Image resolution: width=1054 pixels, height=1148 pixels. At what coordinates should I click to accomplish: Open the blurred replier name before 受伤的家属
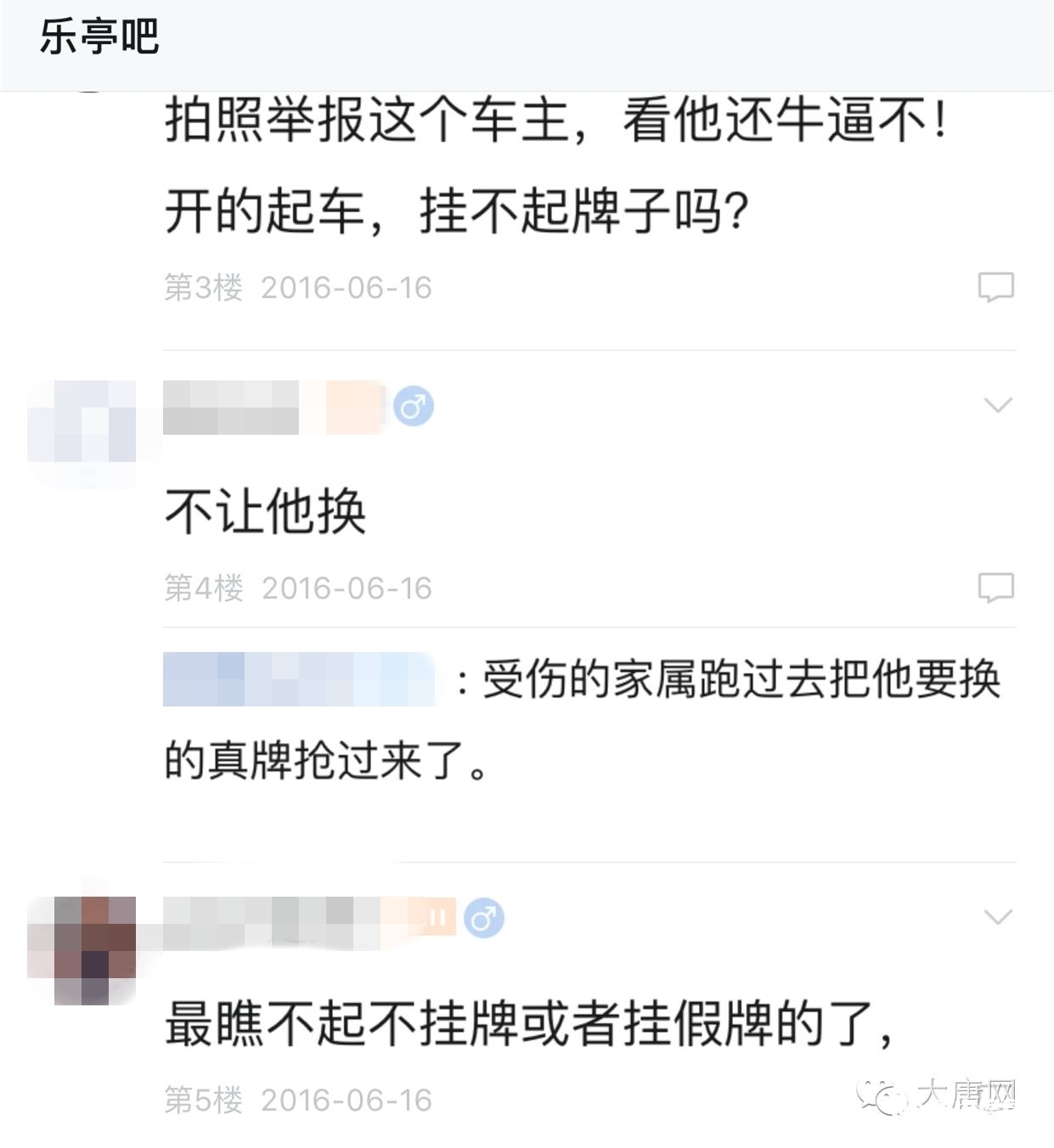297,679
